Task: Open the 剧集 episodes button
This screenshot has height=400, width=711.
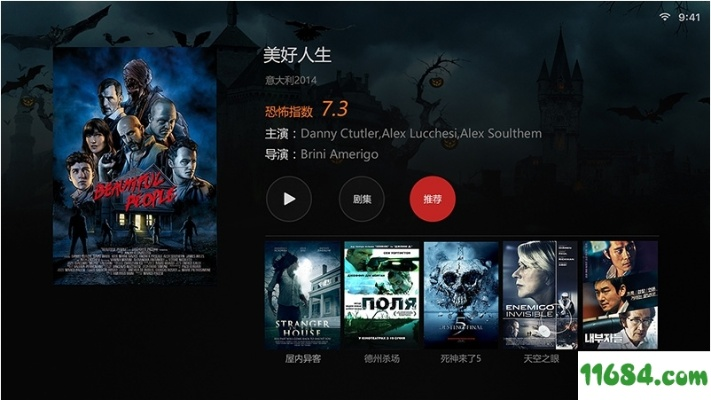Action: pyautogui.click(x=362, y=199)
